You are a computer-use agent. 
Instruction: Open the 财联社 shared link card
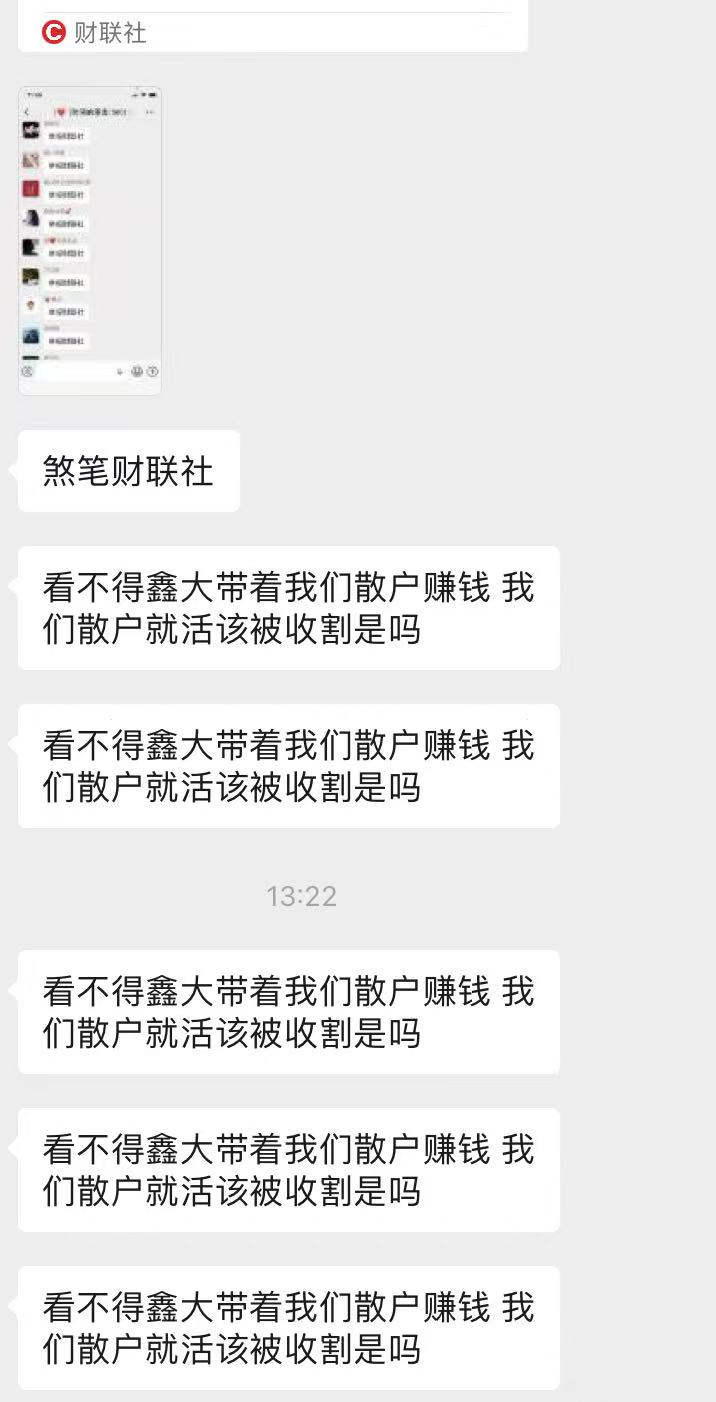coord(273,27)
